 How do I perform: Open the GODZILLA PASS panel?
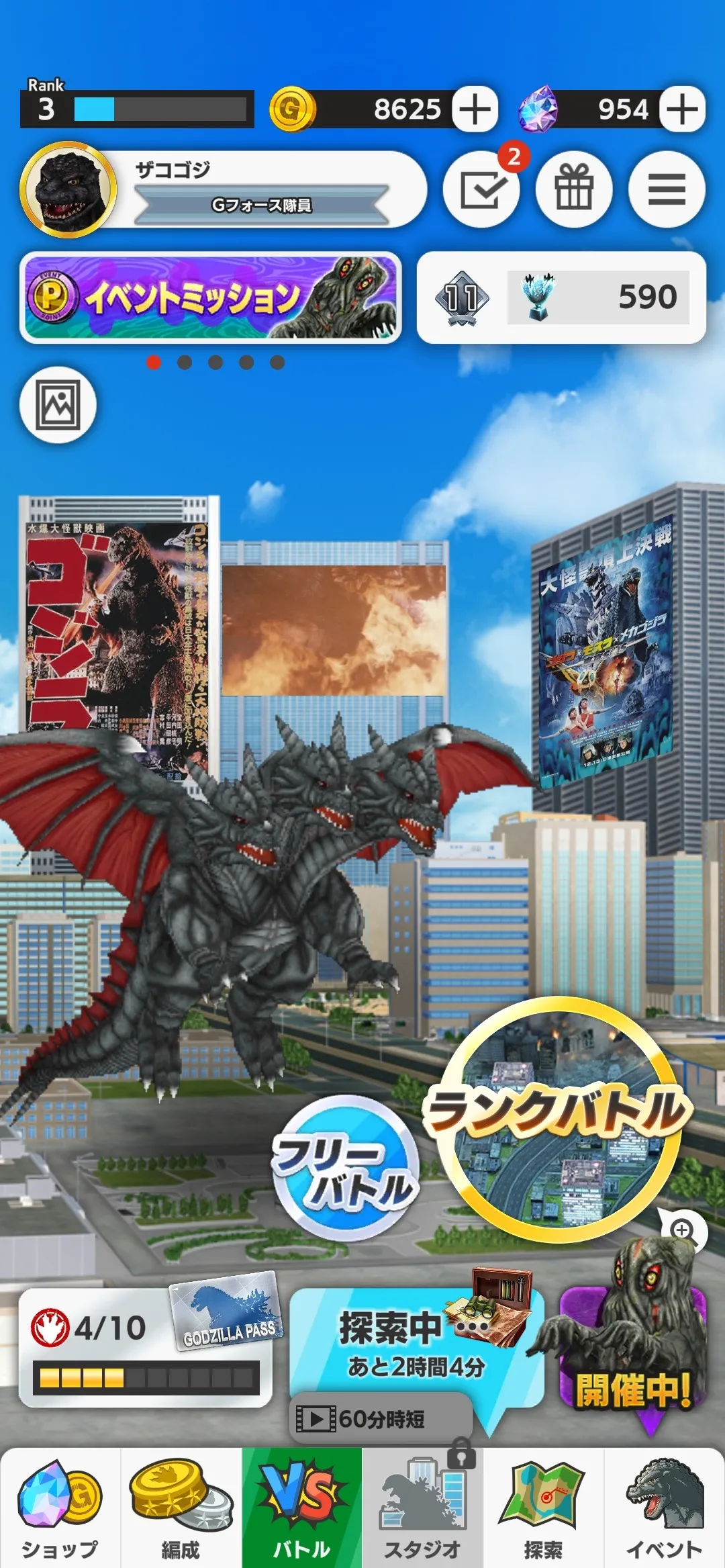click(144, 1348)
